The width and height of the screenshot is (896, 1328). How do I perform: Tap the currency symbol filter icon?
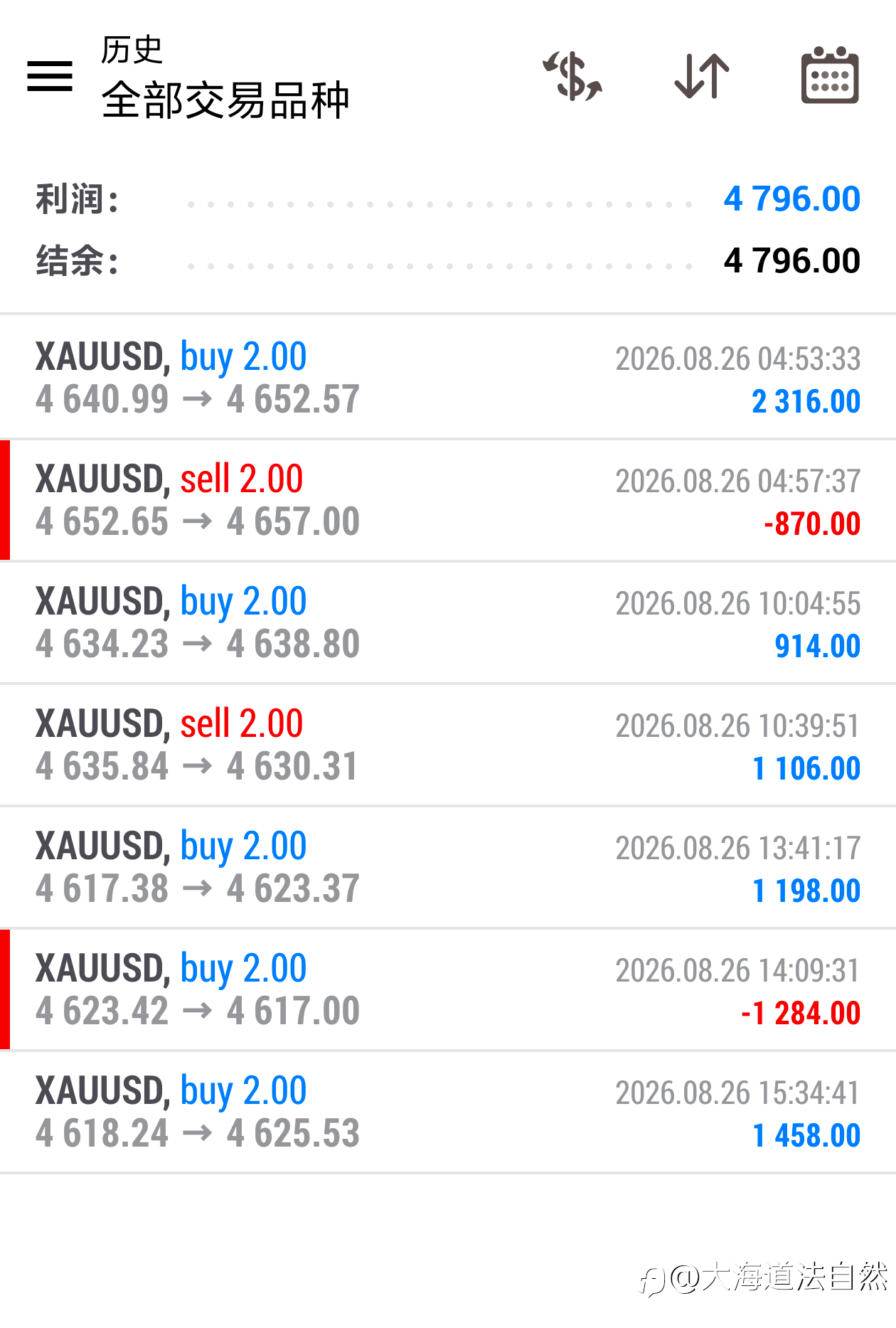(x=573, y=76)
